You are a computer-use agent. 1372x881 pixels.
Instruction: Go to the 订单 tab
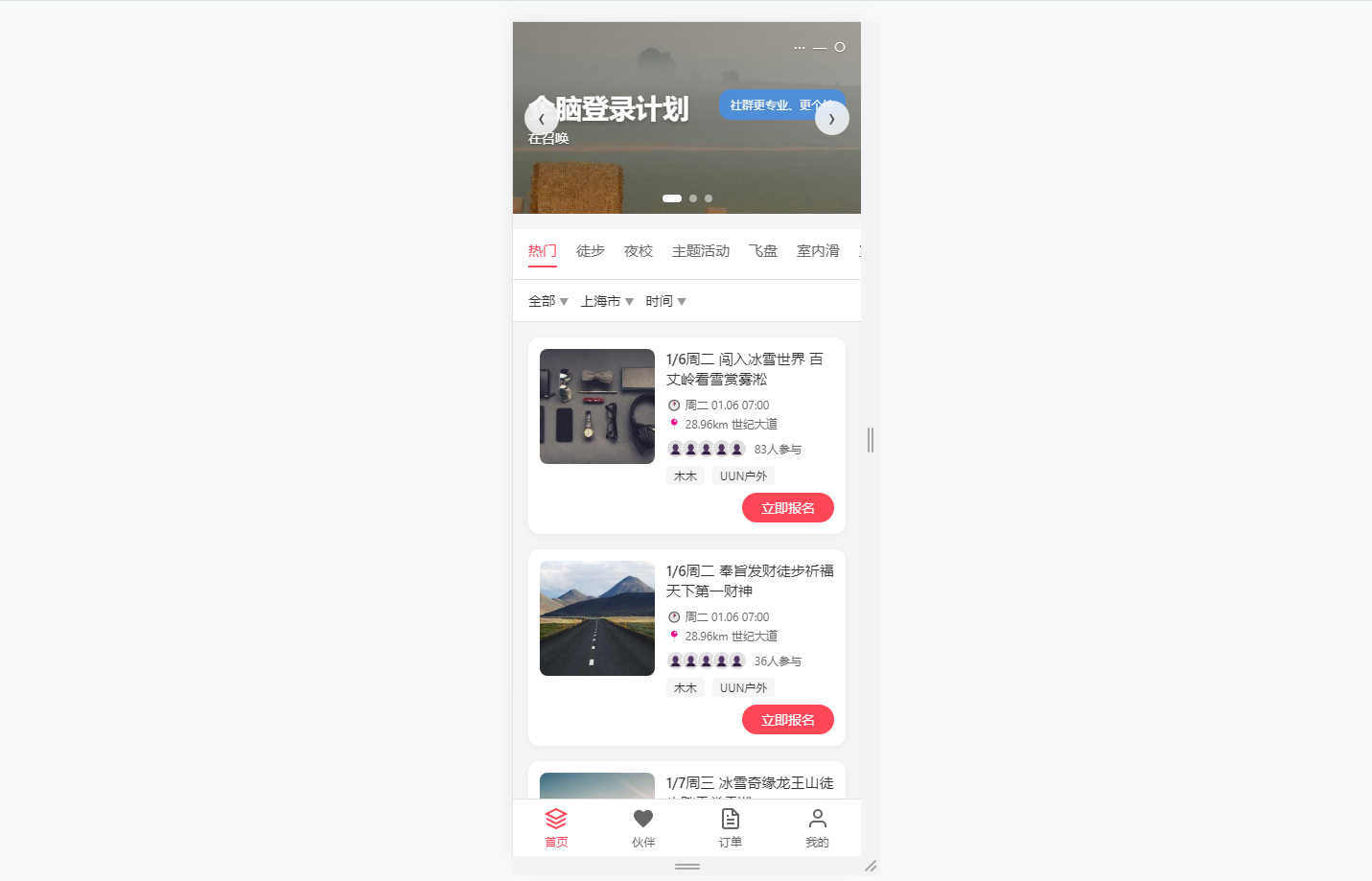pos(731,827)
